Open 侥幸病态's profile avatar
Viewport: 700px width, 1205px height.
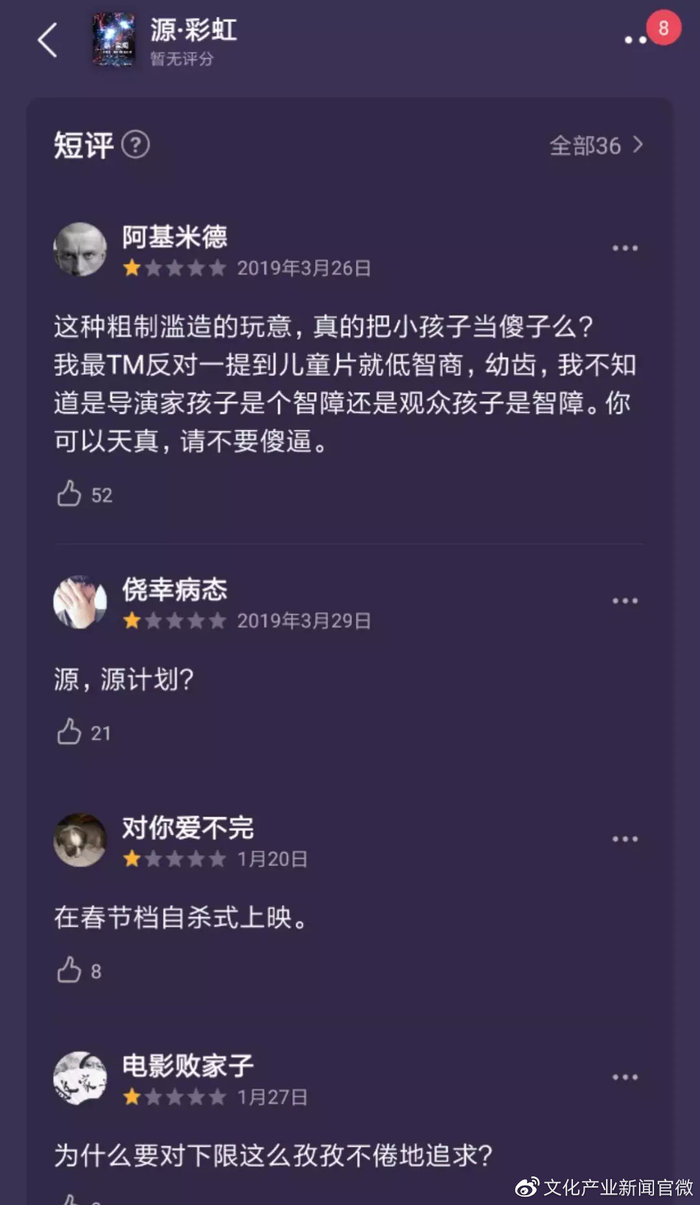click(80, 601)
